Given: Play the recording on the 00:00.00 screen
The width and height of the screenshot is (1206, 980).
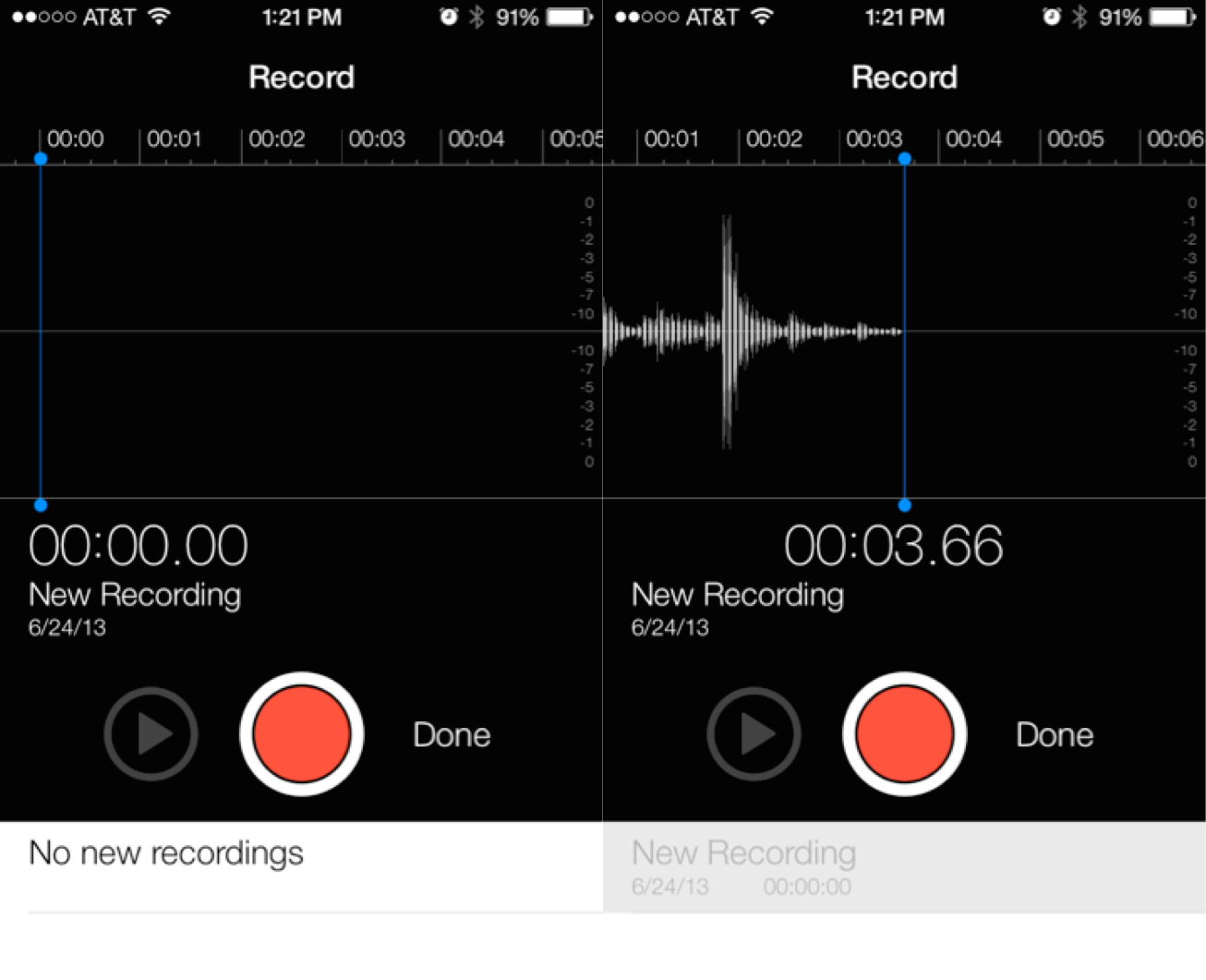Looking at the screenshot, I should [151, 734].
